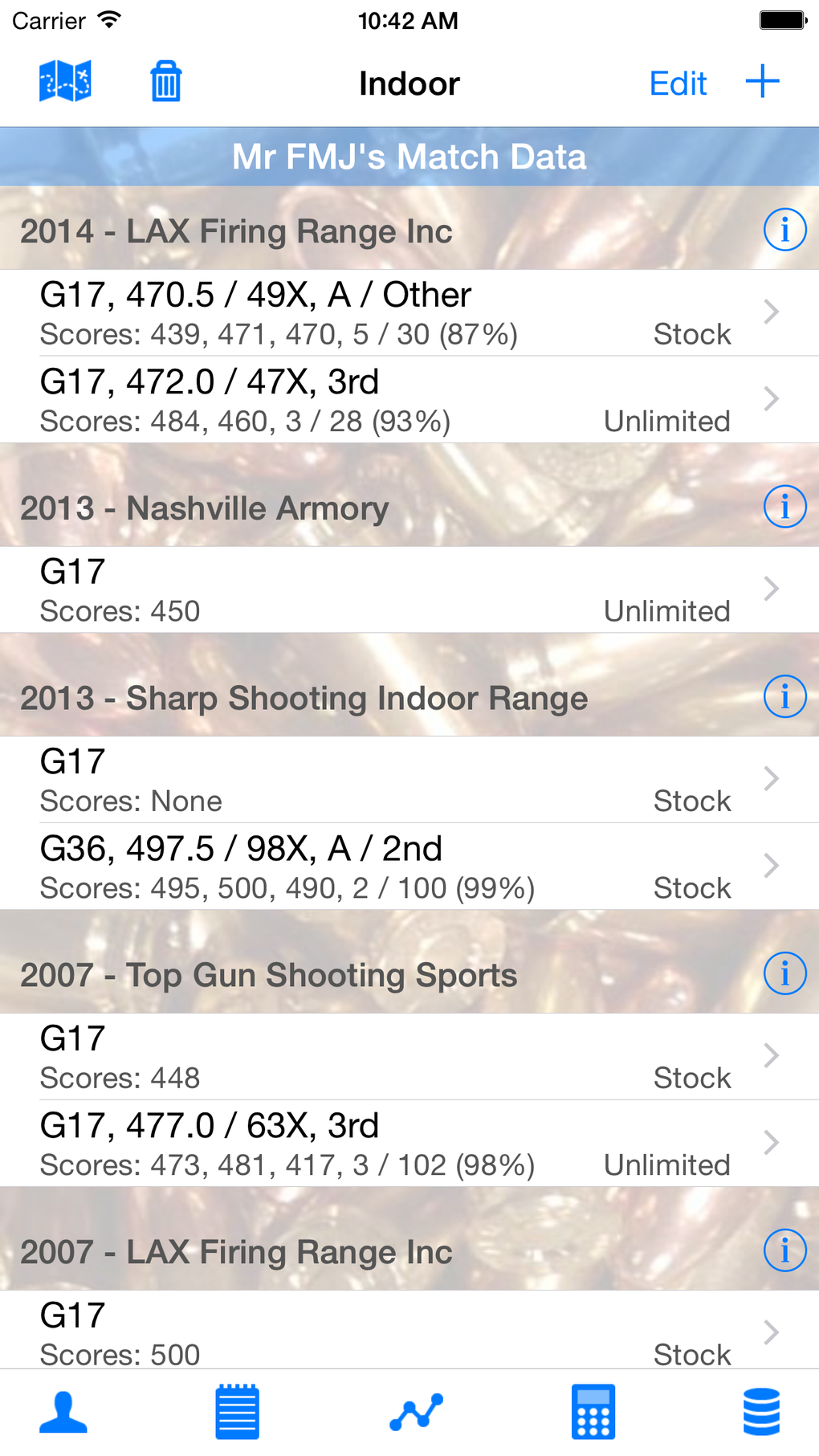Show info for 2007 LAX Firing Range Inc
819x1456 pixels.
pos(784,1250)
